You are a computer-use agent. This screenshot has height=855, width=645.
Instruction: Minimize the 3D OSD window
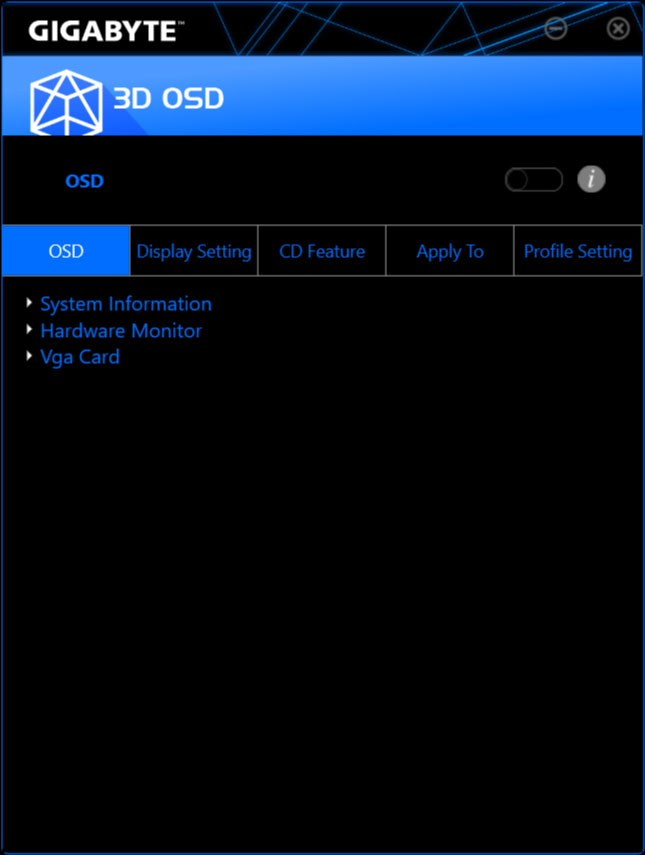point(556,28)
